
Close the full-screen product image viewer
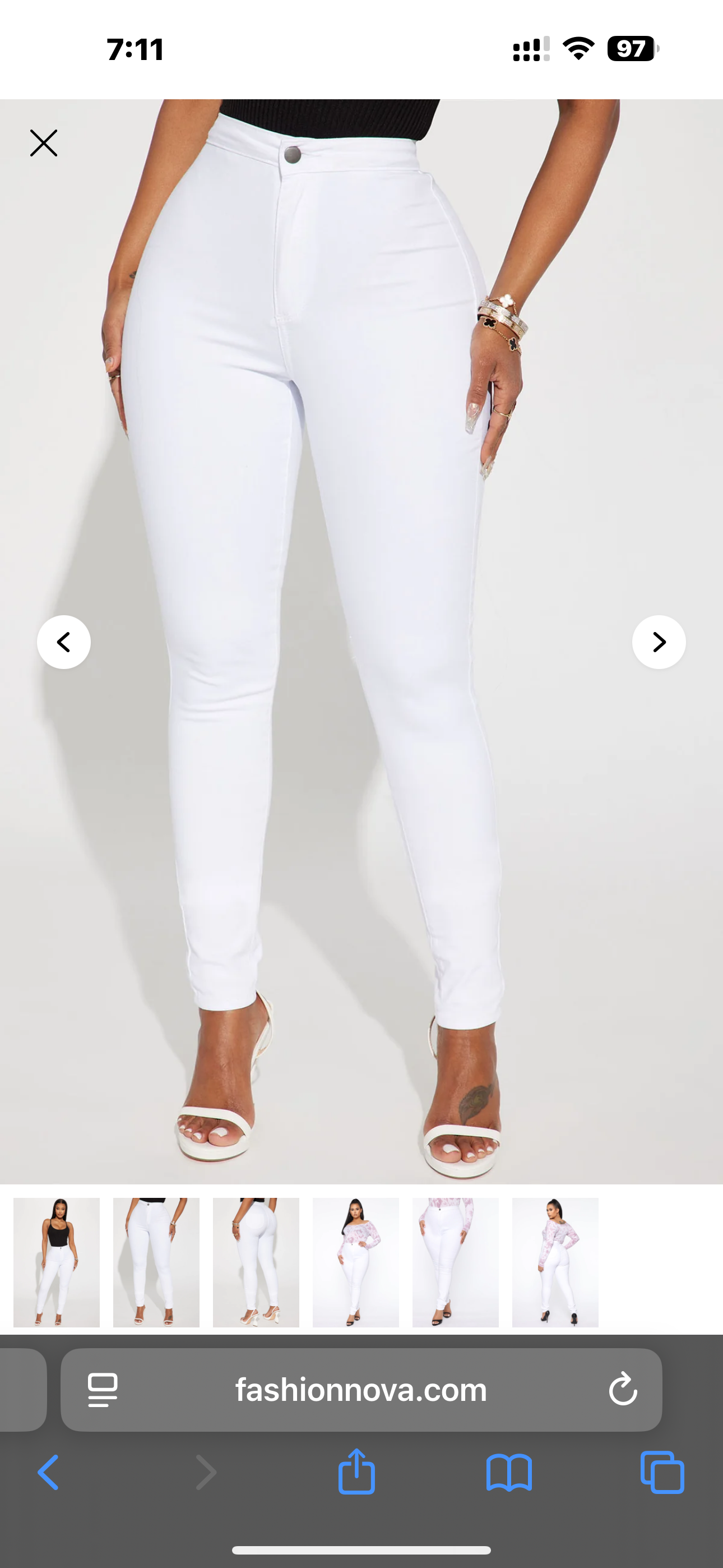point(44,143)
